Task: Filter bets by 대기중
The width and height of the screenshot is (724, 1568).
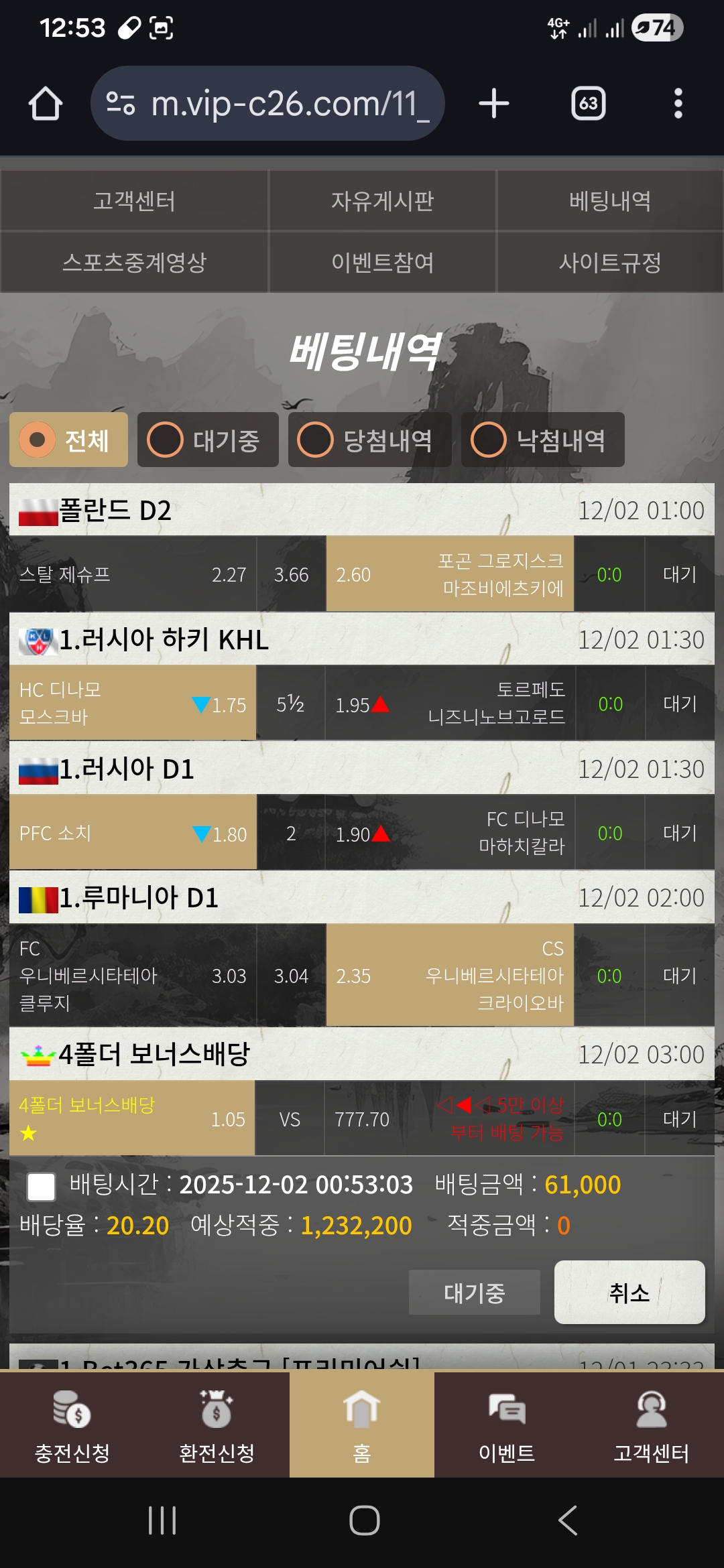Action: click(x=208, y=440)
